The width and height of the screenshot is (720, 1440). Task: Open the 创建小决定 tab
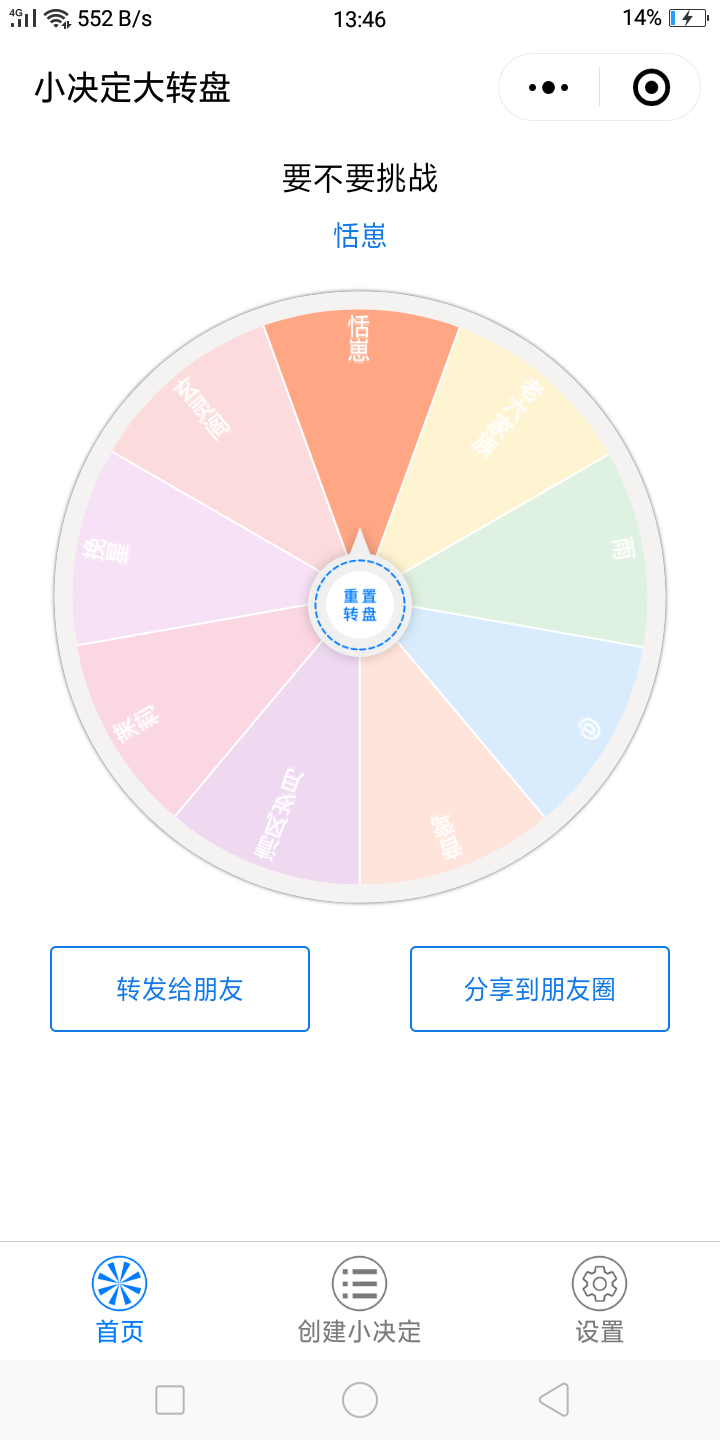click(360, 1301)
